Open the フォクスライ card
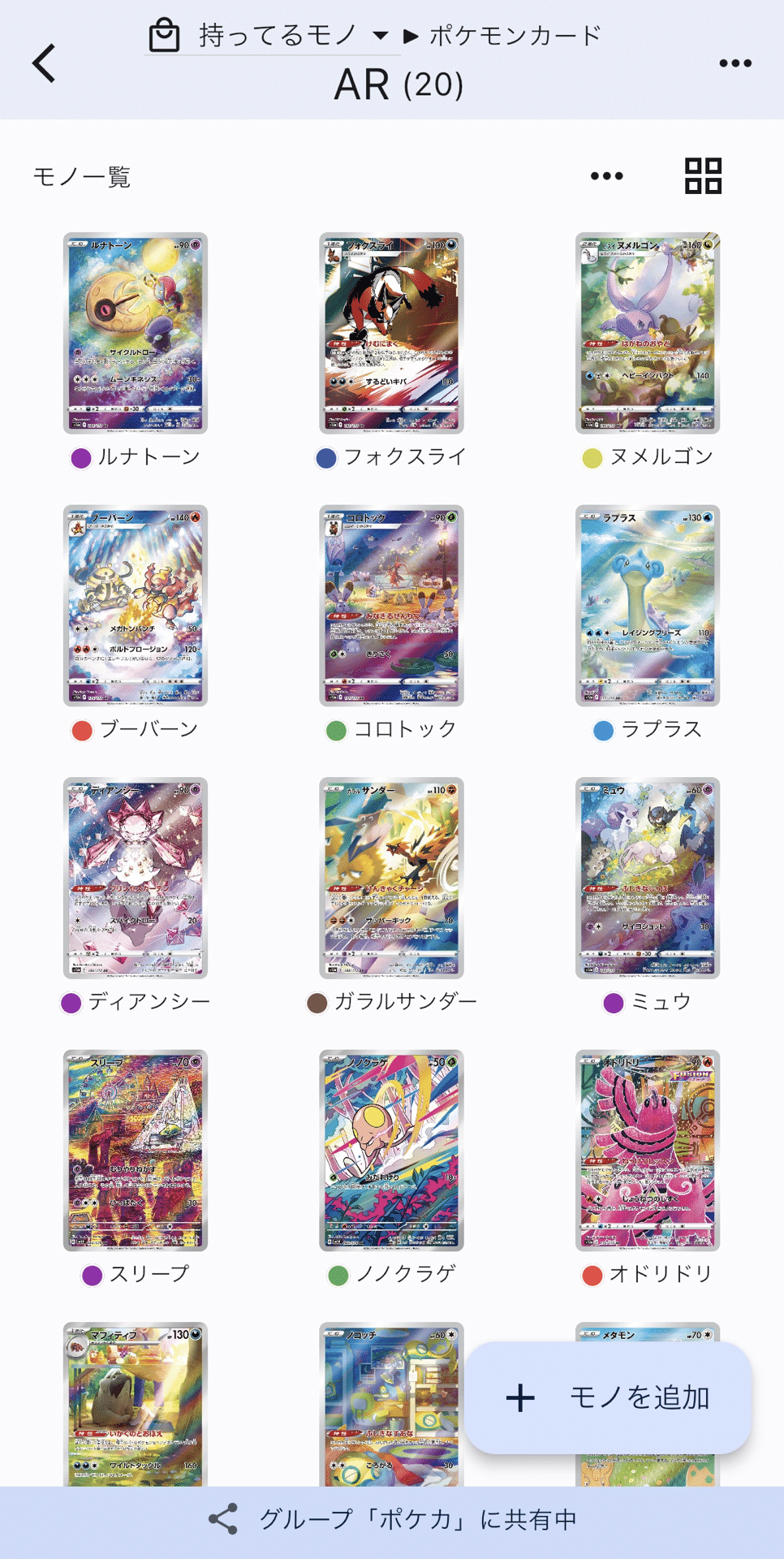 pyautogui.click(x=391, y=333)
